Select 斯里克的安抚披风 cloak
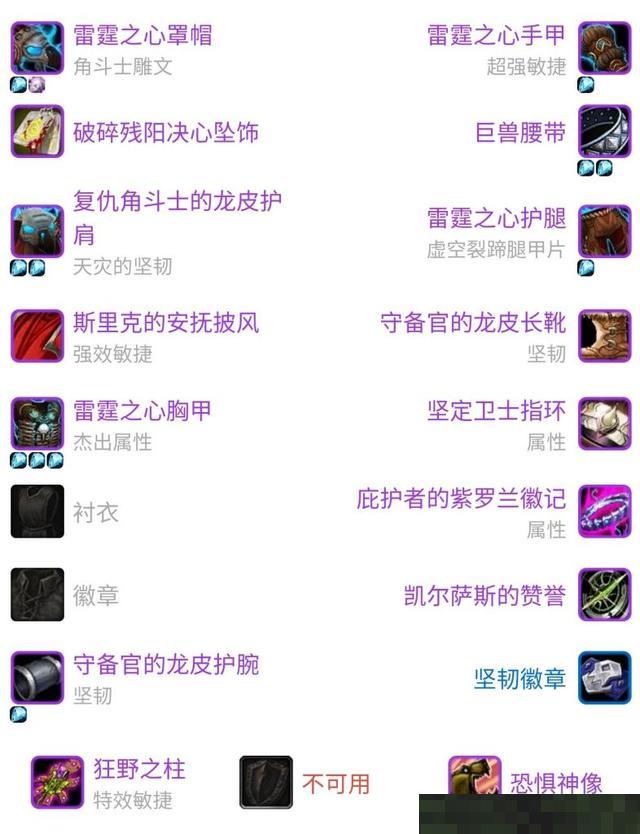The width and height of the screenshot is (640, 834). click(x=165, y=323)
